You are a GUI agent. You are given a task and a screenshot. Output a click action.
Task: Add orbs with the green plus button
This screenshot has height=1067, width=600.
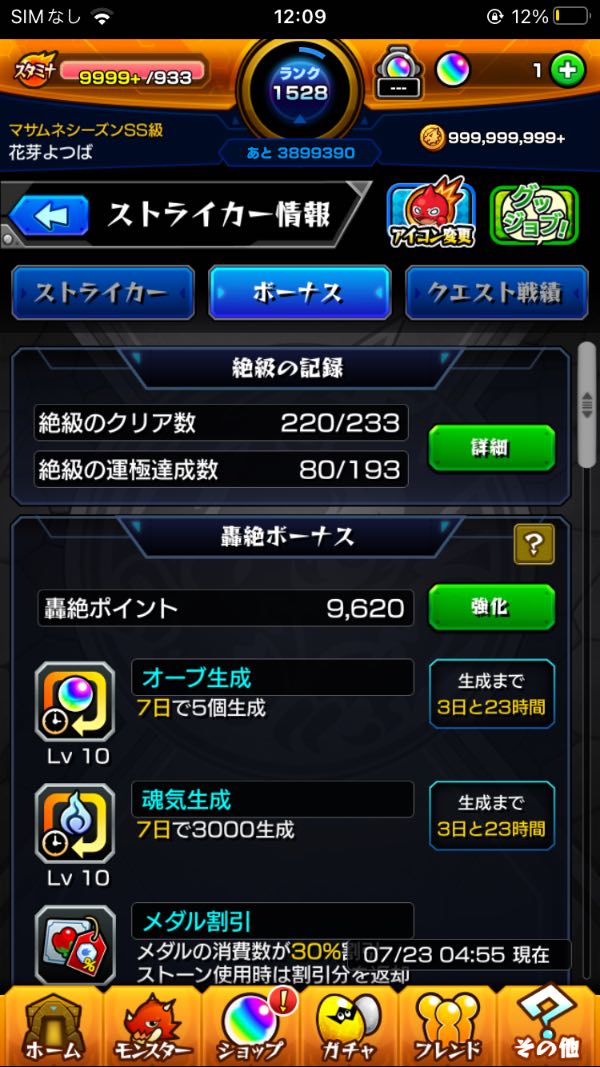tap(567, 71)
